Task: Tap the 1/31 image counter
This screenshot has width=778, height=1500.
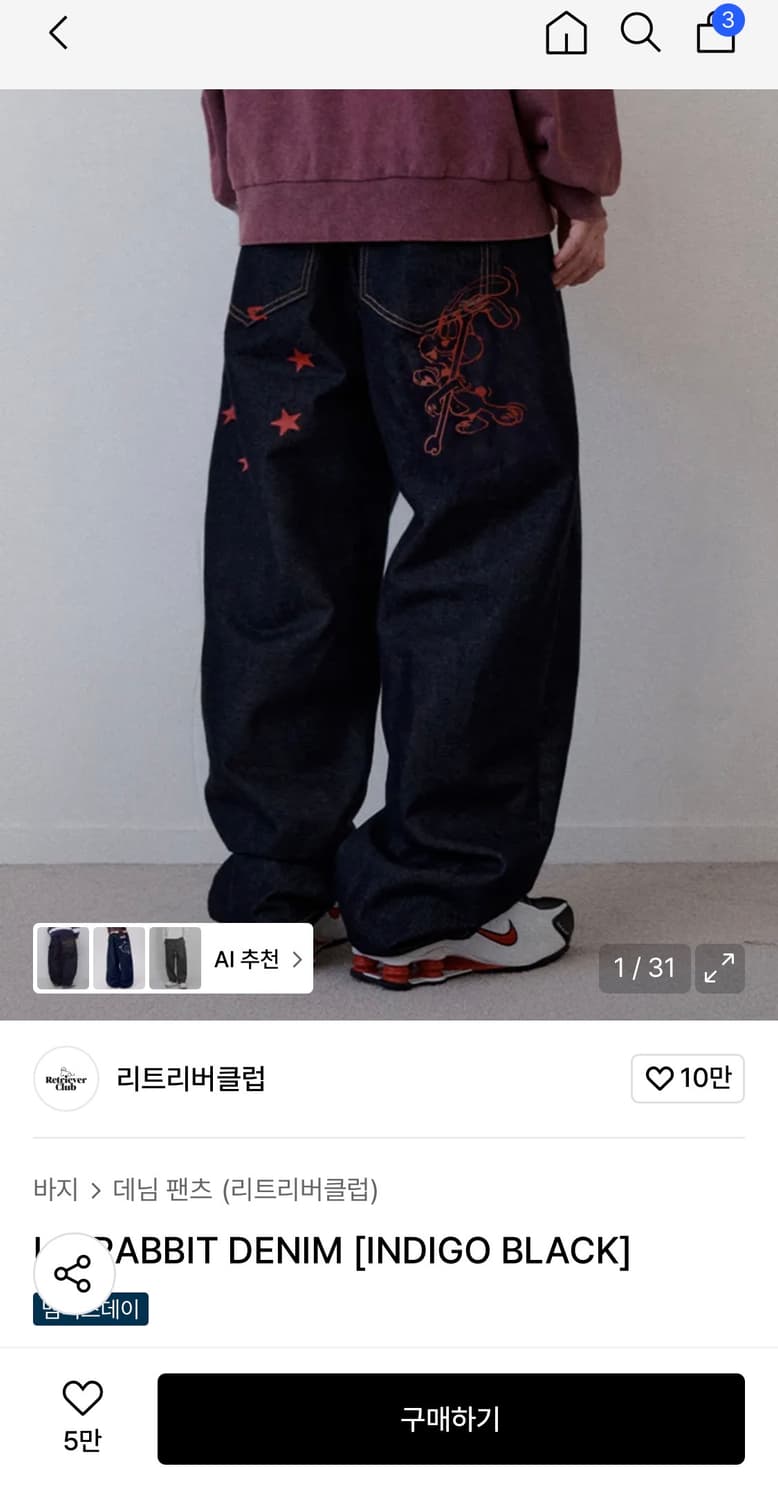Action: 644,968
